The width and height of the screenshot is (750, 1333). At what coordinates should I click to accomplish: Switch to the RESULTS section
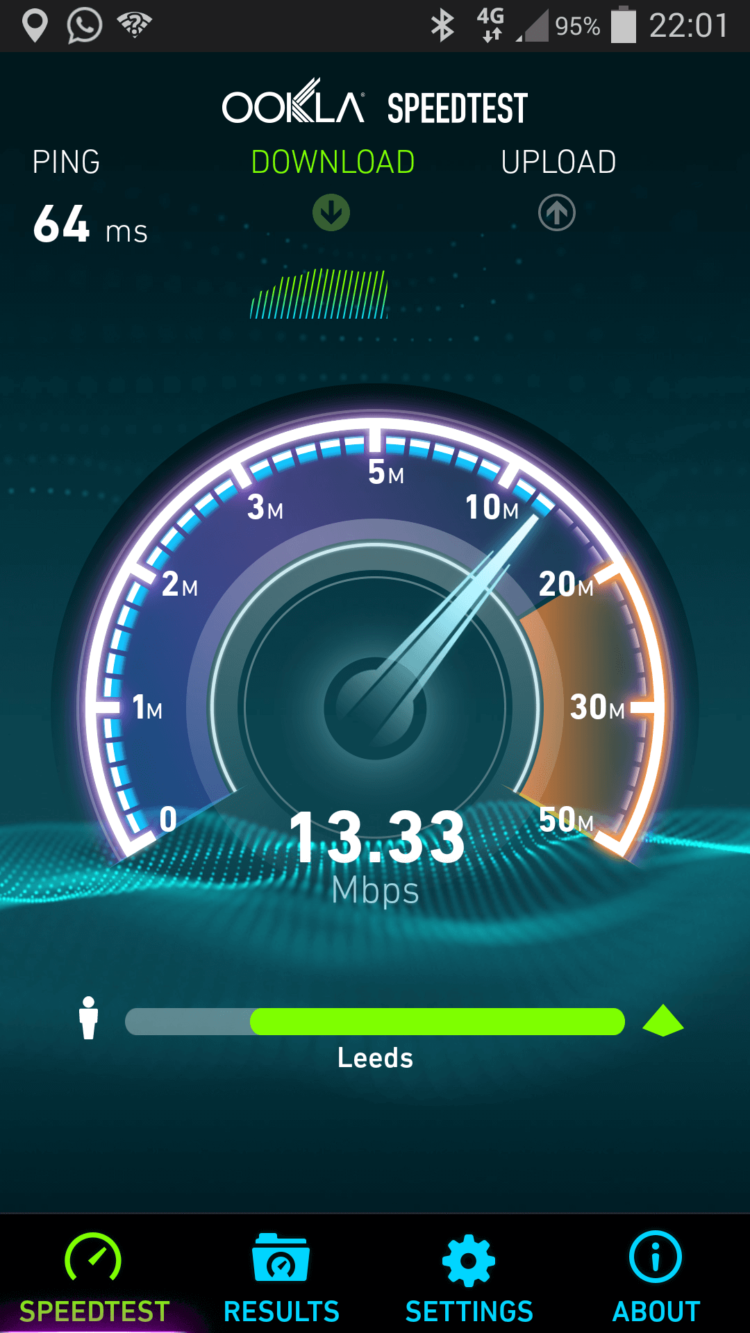(x=281, y=1311)
